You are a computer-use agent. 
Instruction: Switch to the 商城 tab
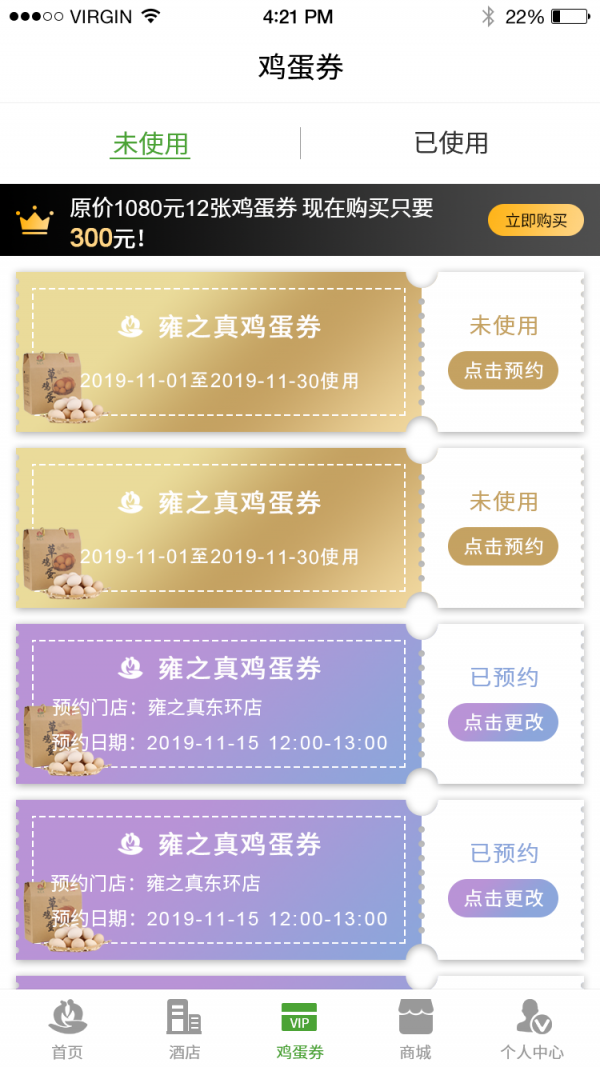click(x=415, y=1029)
